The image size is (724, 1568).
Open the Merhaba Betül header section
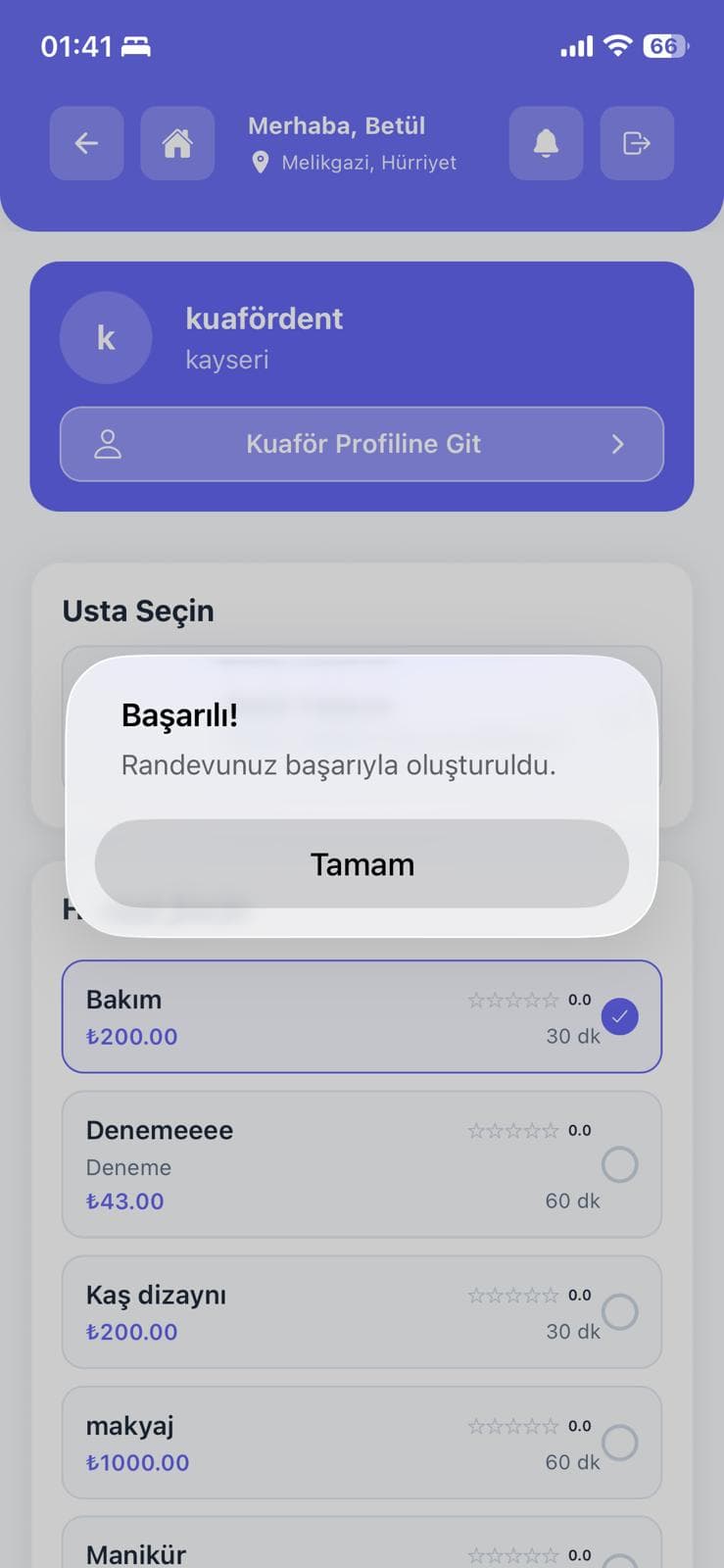click(x=337, y=125)
